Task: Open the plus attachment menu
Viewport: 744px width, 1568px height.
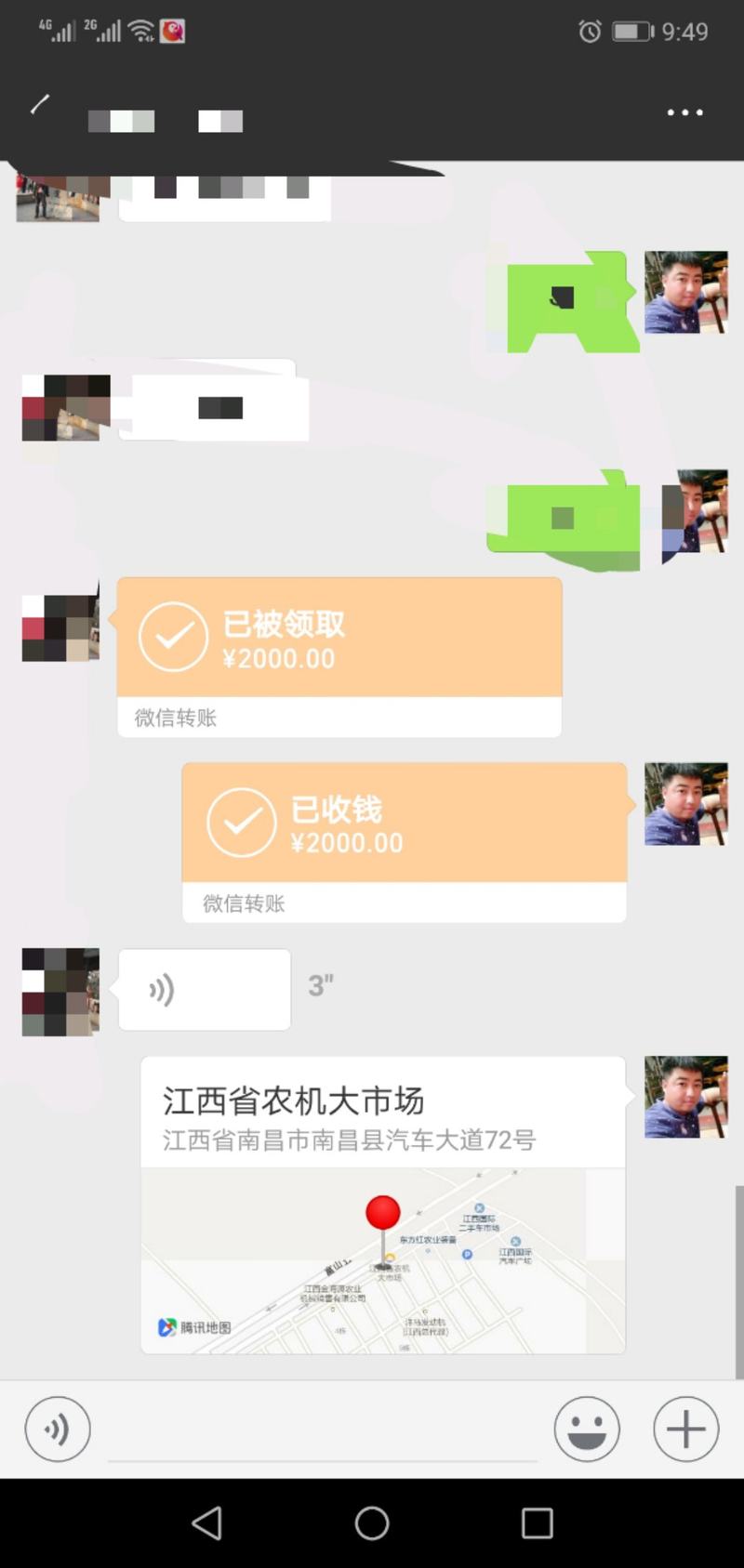Action: 686,1429
